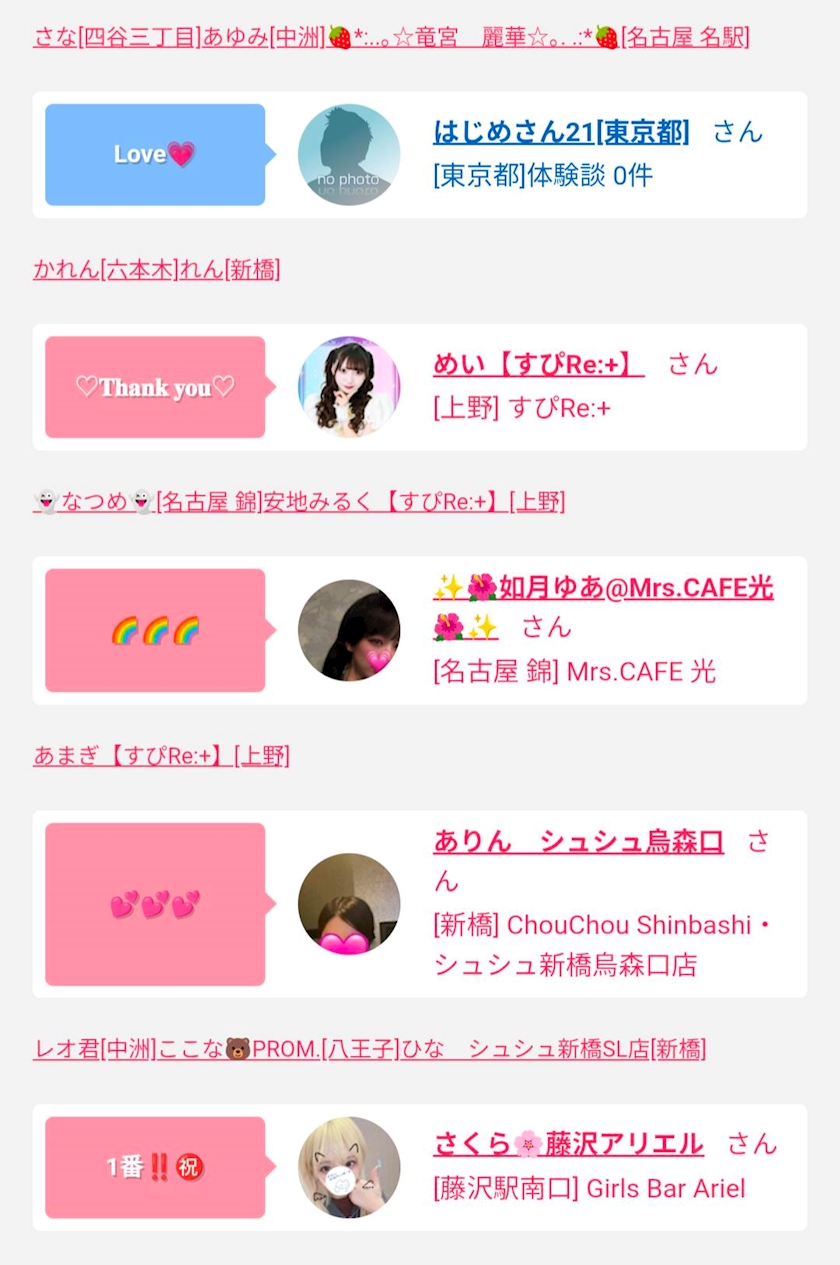Tap the レオ君[中洲] link
The width and height of the screenshot is (840, 1265).
click(x=95, y=1049)
